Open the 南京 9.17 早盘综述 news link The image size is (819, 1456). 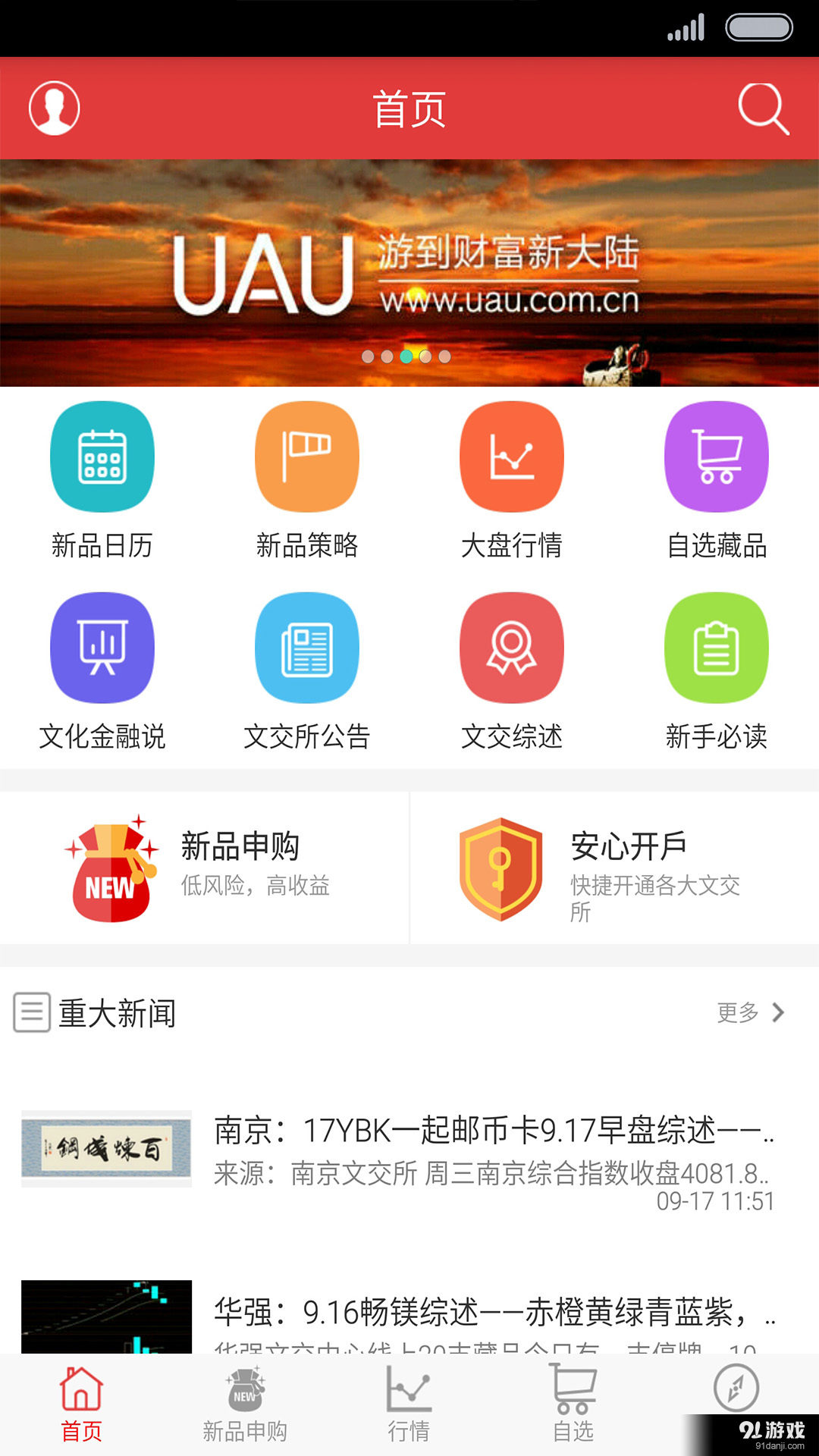click(493, 1130)
